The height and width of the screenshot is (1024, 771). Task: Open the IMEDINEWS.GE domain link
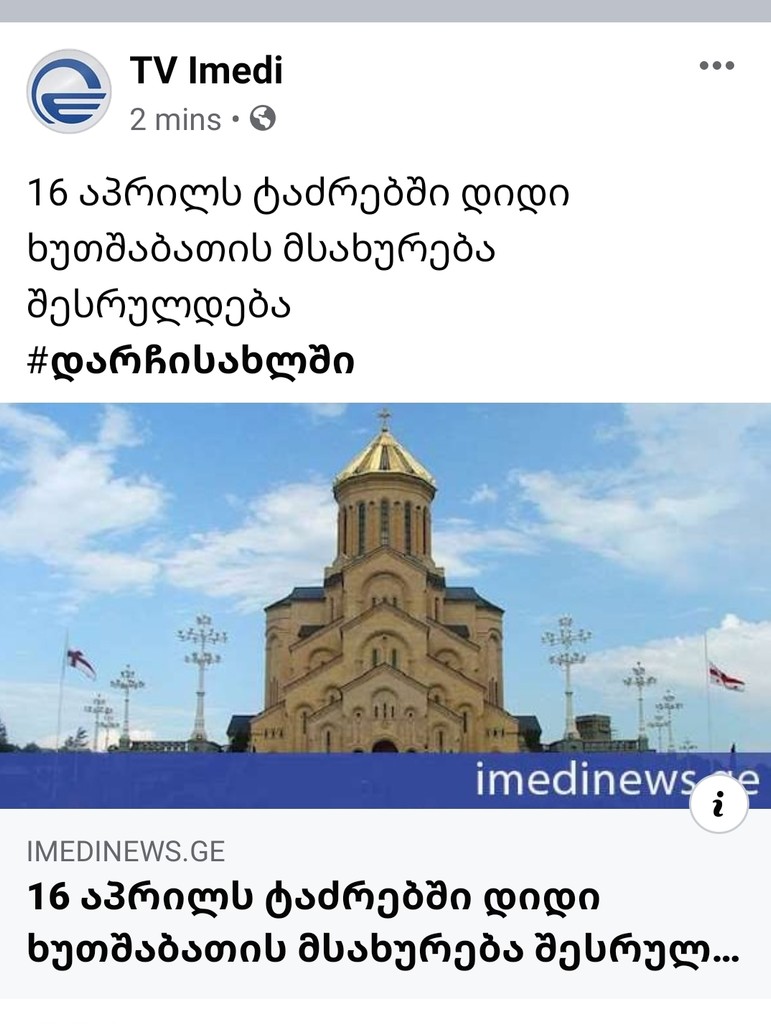coord(120,851)
